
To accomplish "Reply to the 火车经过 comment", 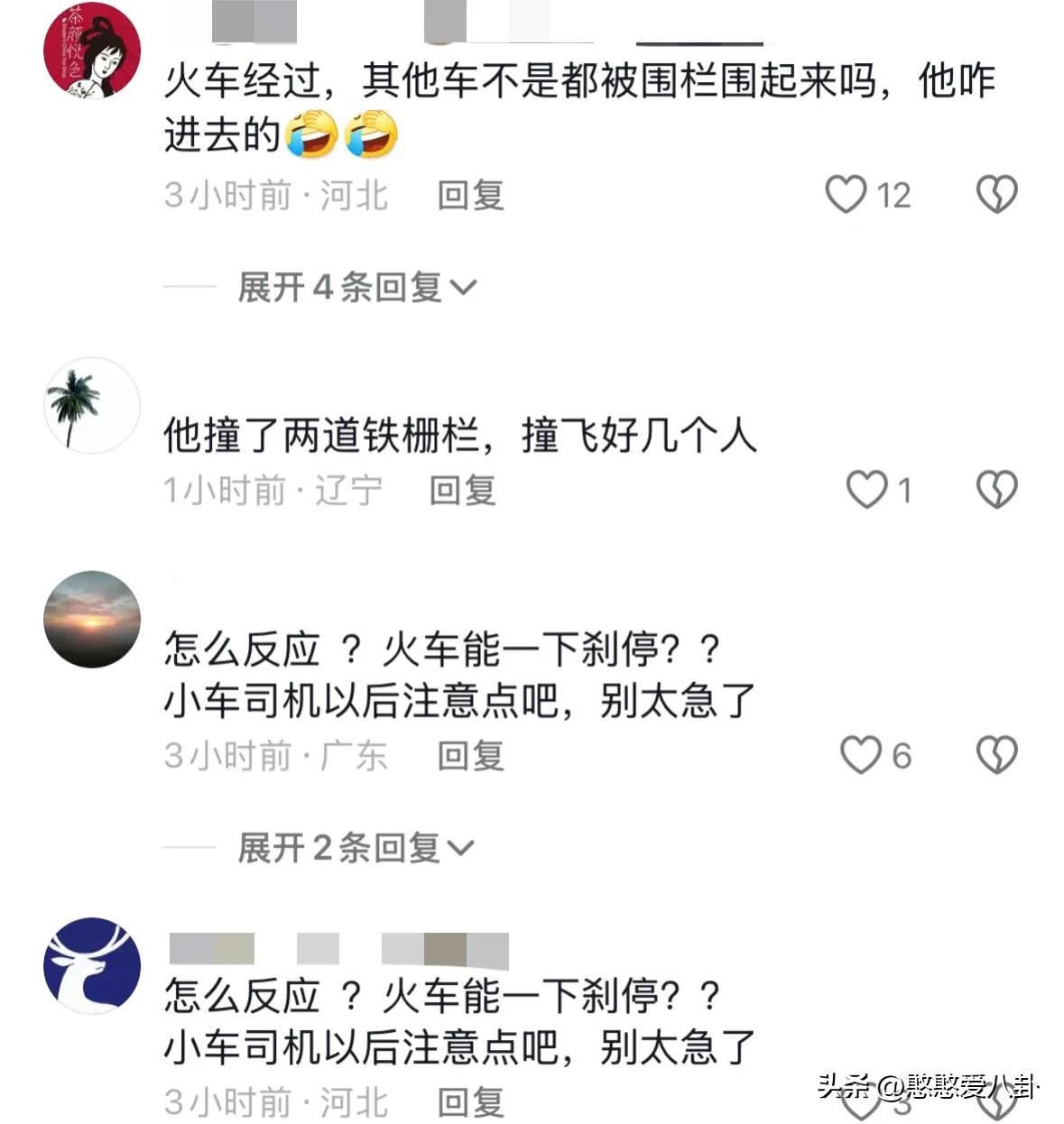I will click(x=470, y=195).
